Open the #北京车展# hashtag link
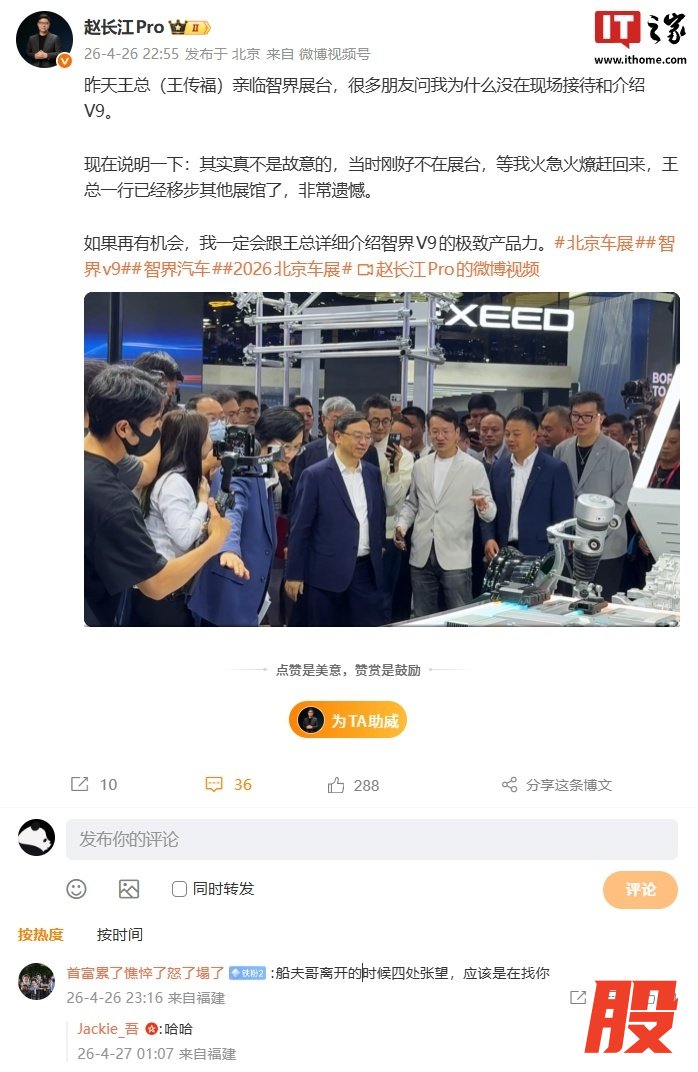This screenshot has width=698, height=1072. 594,243
